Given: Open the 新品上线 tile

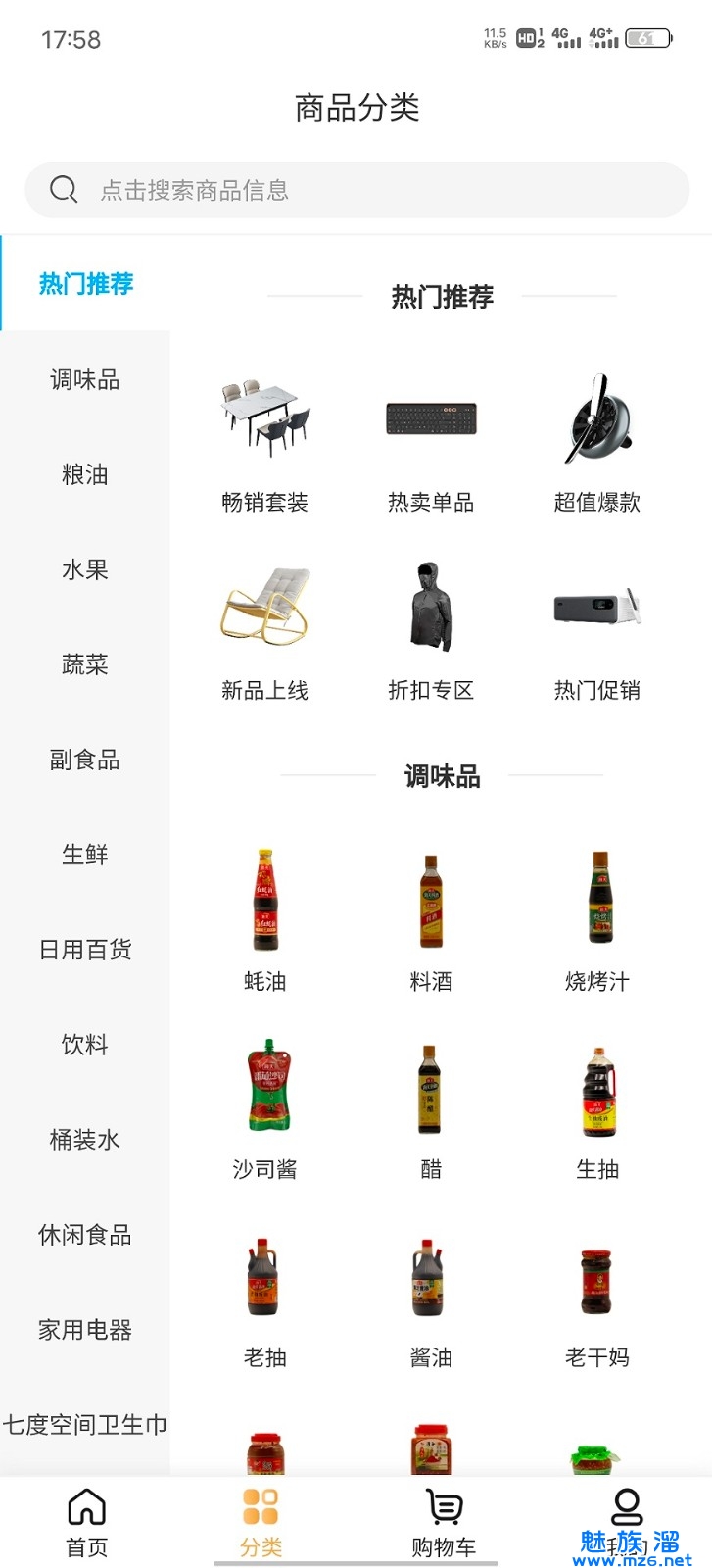Looking at the screenshot, I should point(264,629).
